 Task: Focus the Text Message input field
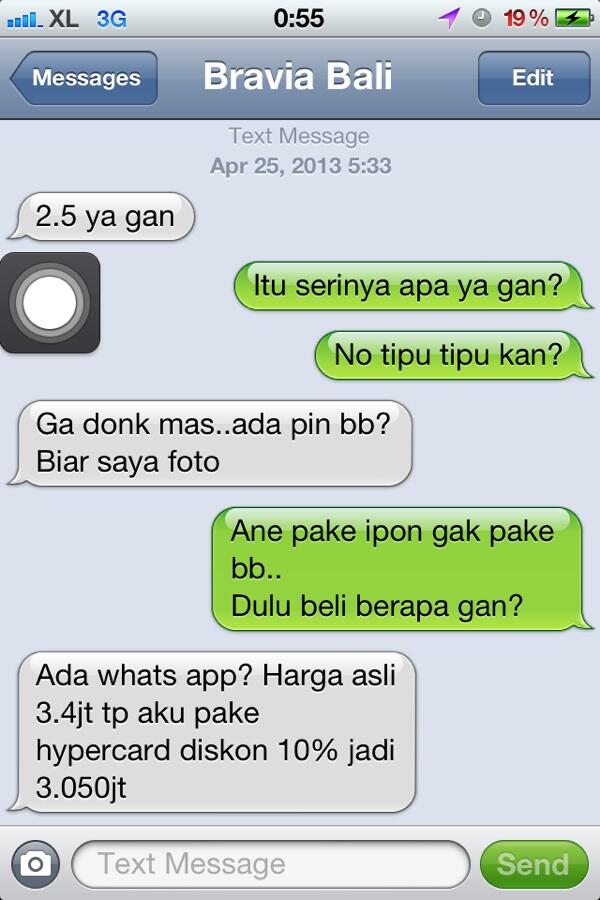(270, 864)
